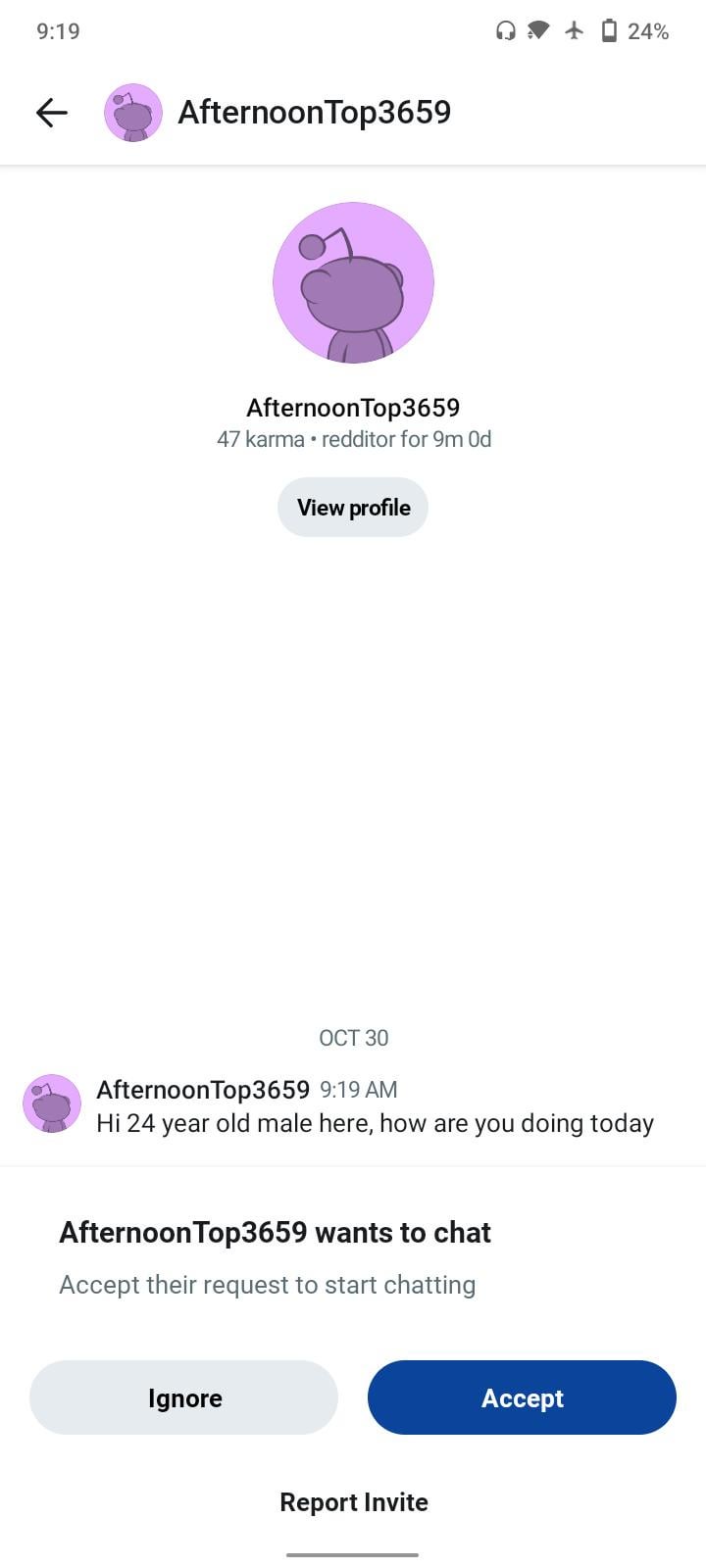Report Invite from this user
706x1568 pixels.
point(353,1502)
